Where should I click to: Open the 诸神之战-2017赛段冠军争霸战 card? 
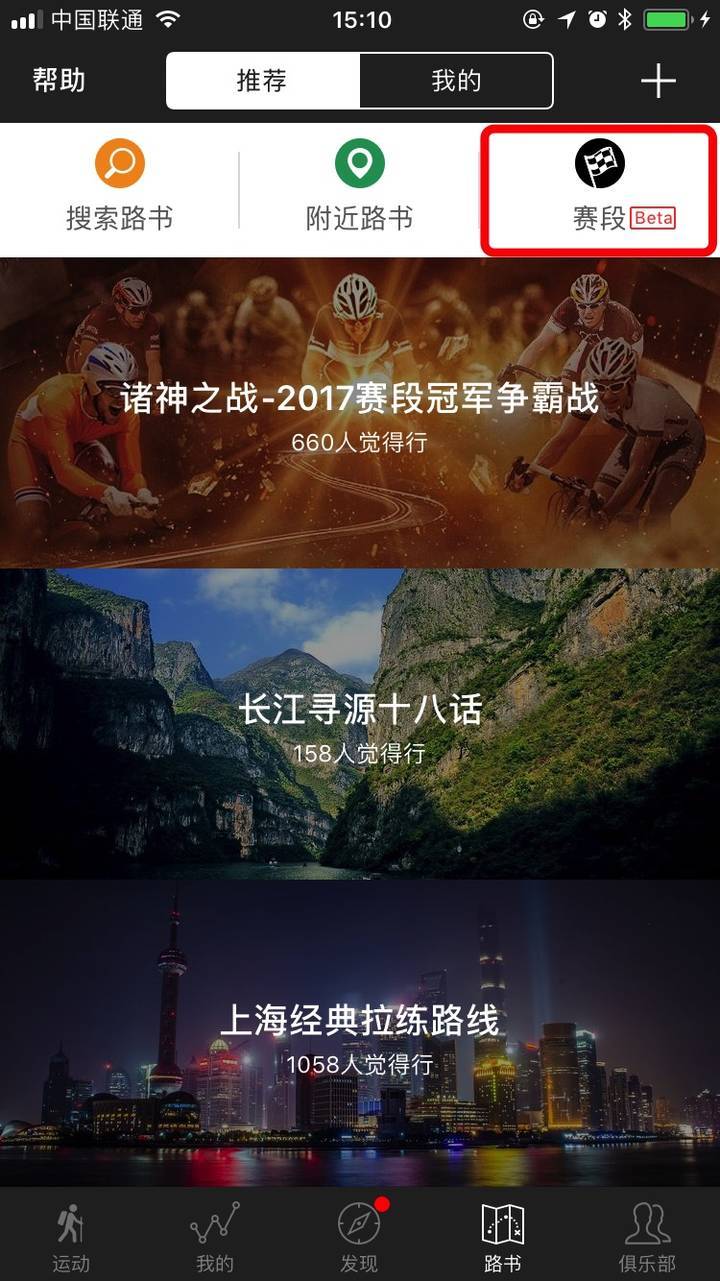point(360,412)
